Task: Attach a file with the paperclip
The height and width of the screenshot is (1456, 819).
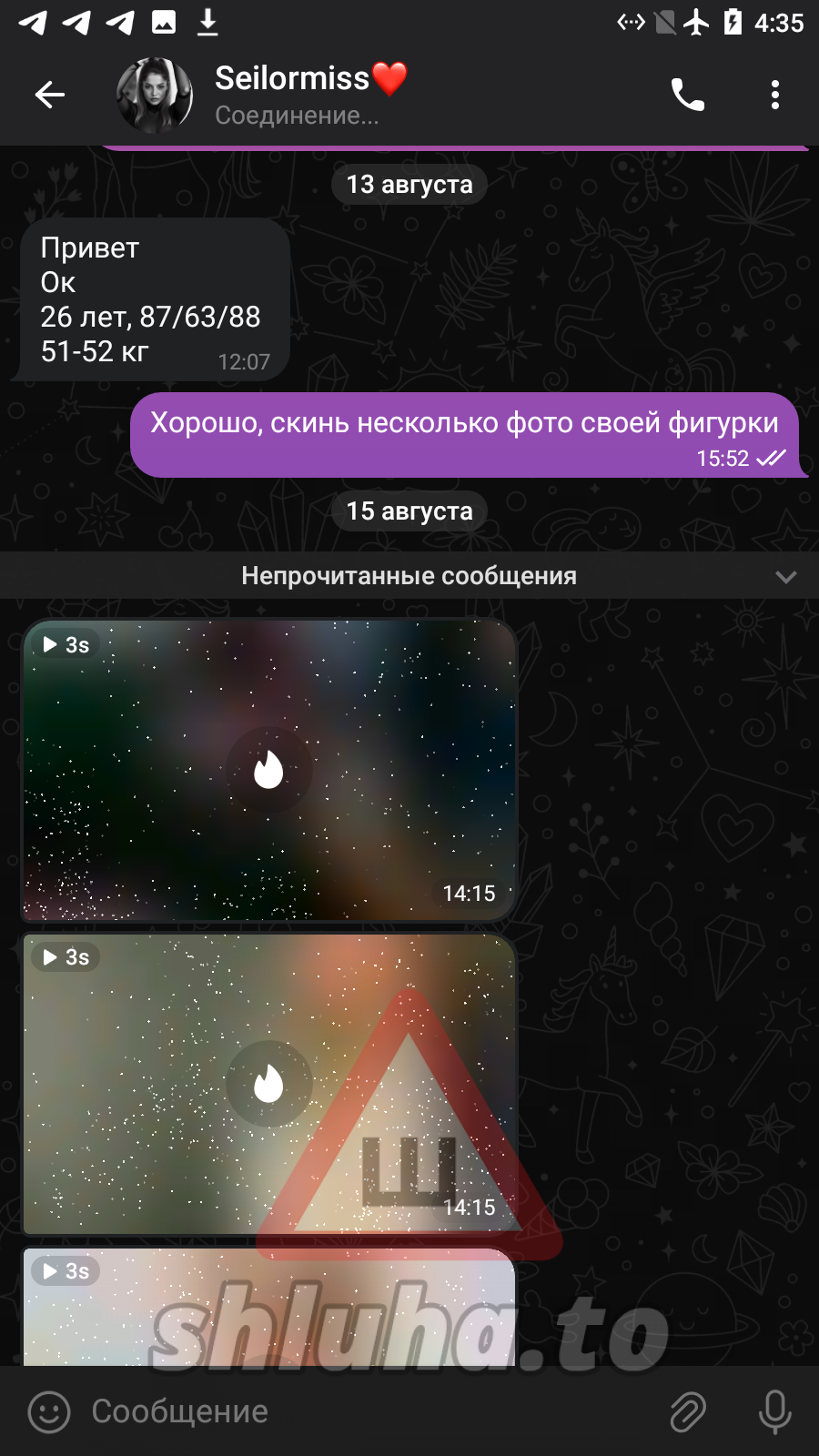Action: click(688, 1411)
